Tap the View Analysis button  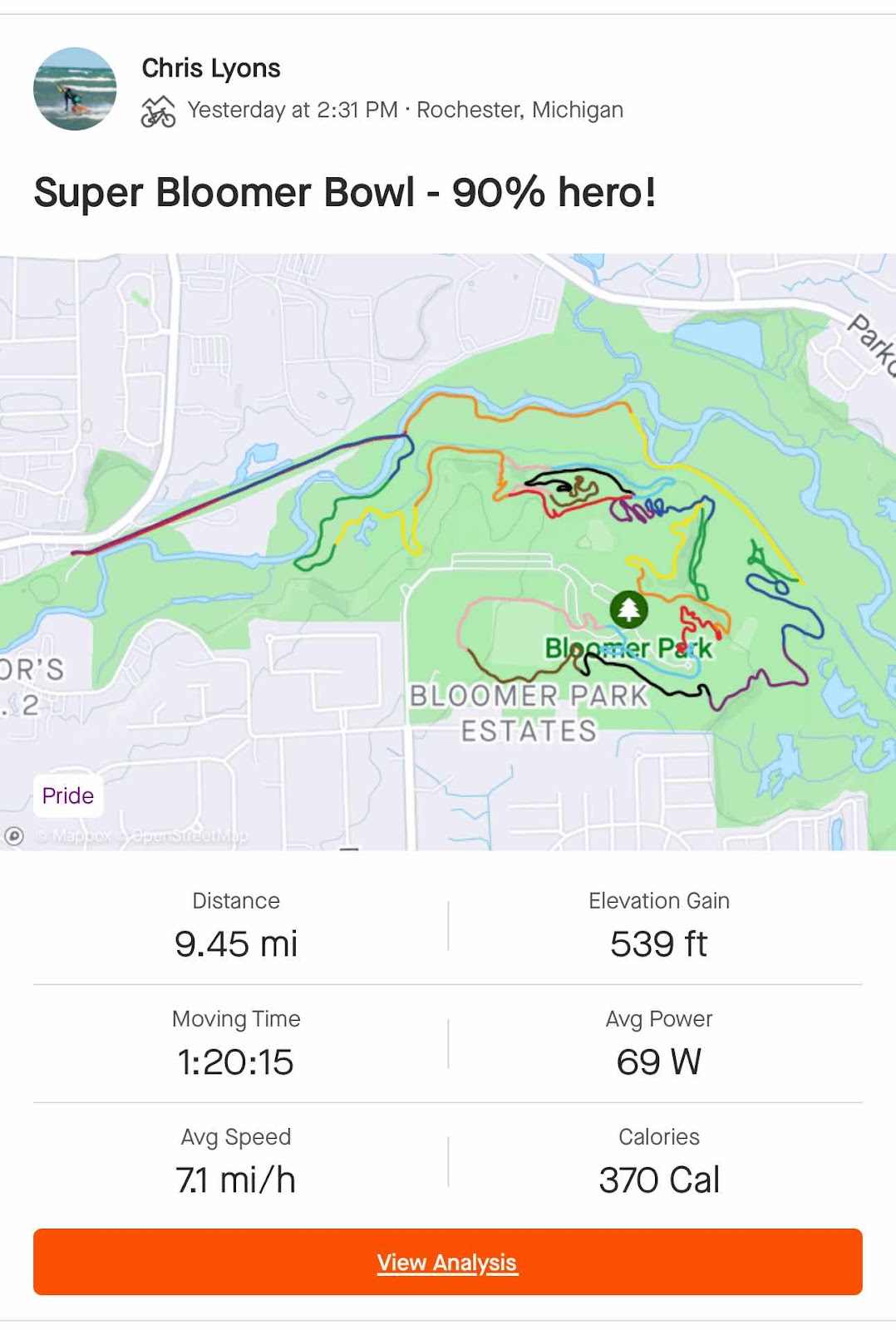[x=448, y=1262]
